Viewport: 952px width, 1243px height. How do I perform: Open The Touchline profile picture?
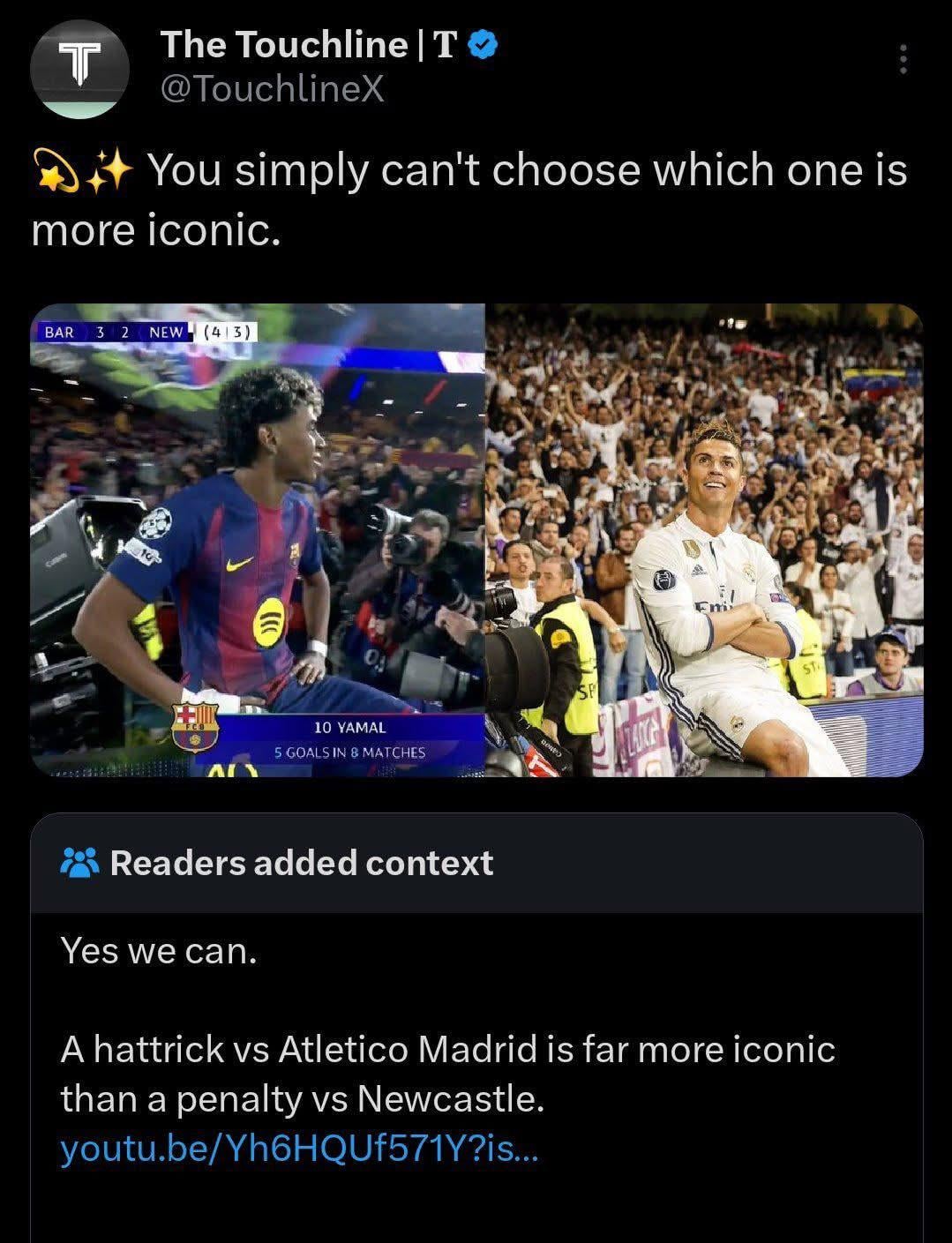79,69
